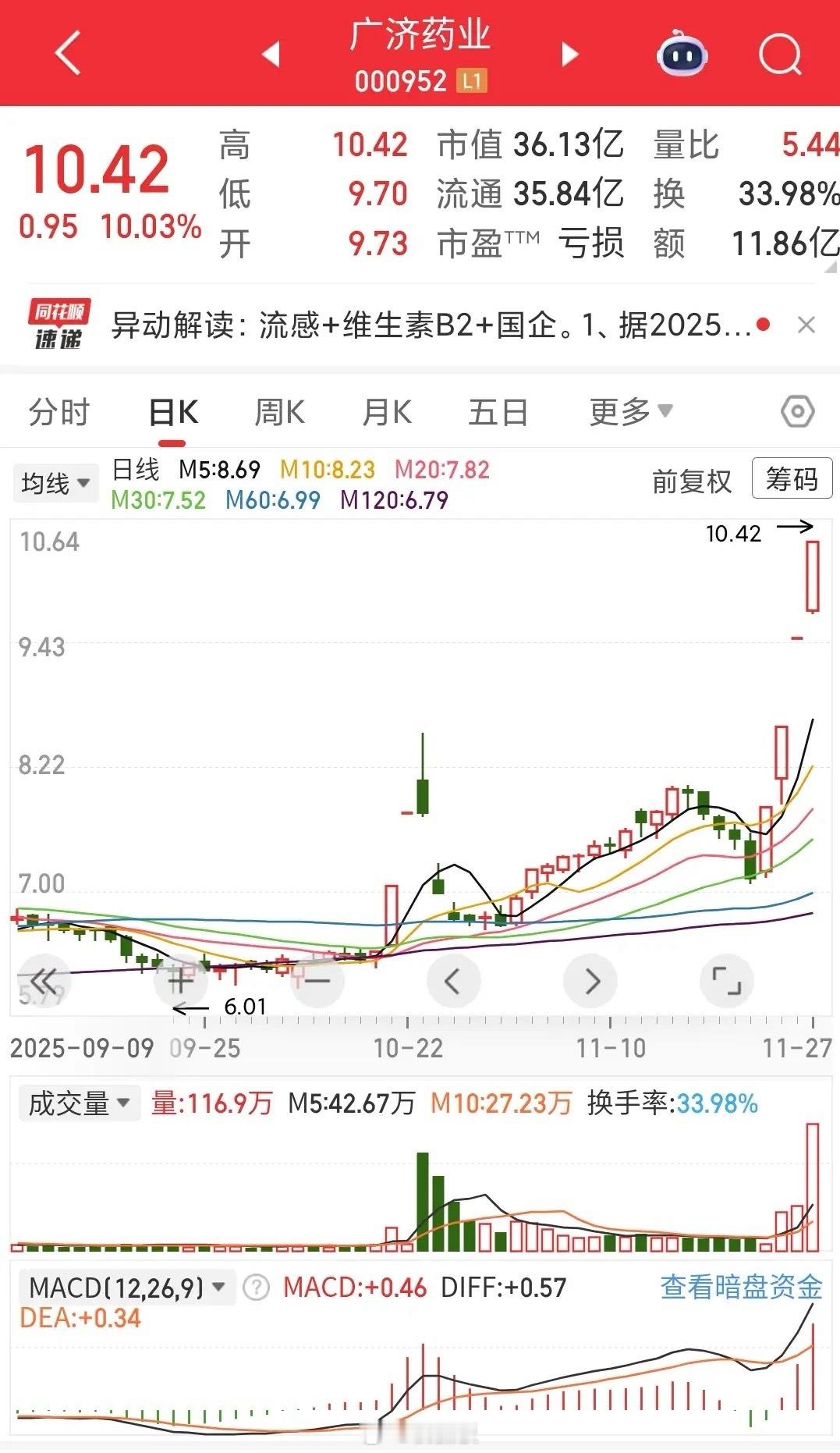Zoom in on chart with plus icon

pos(179,981)
